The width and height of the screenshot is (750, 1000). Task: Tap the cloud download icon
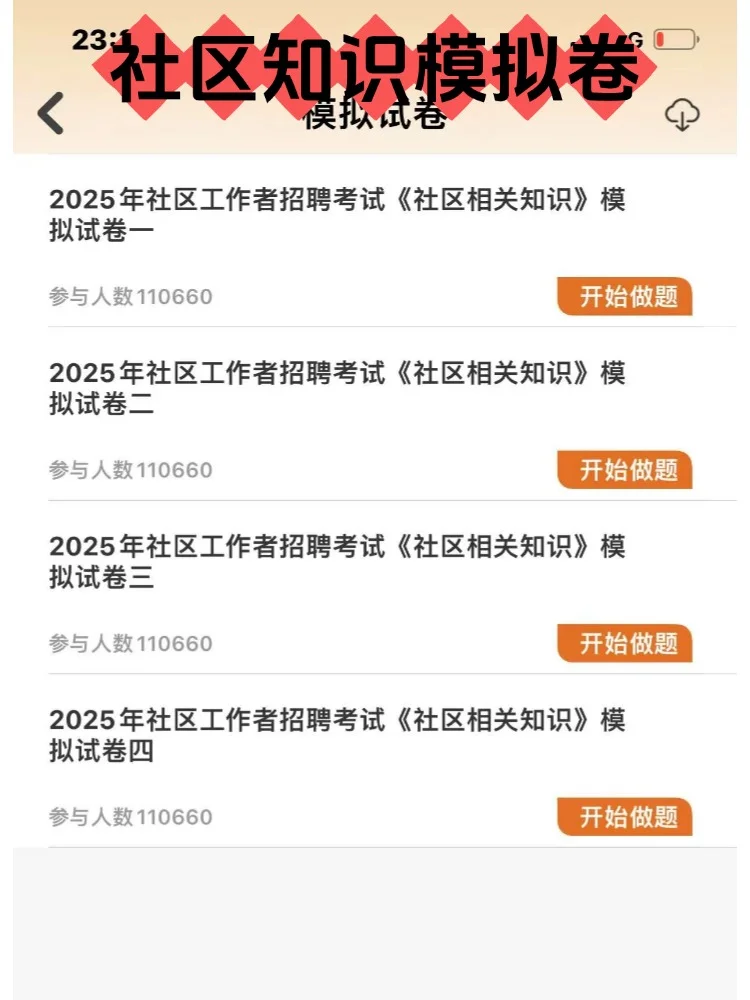682,115
